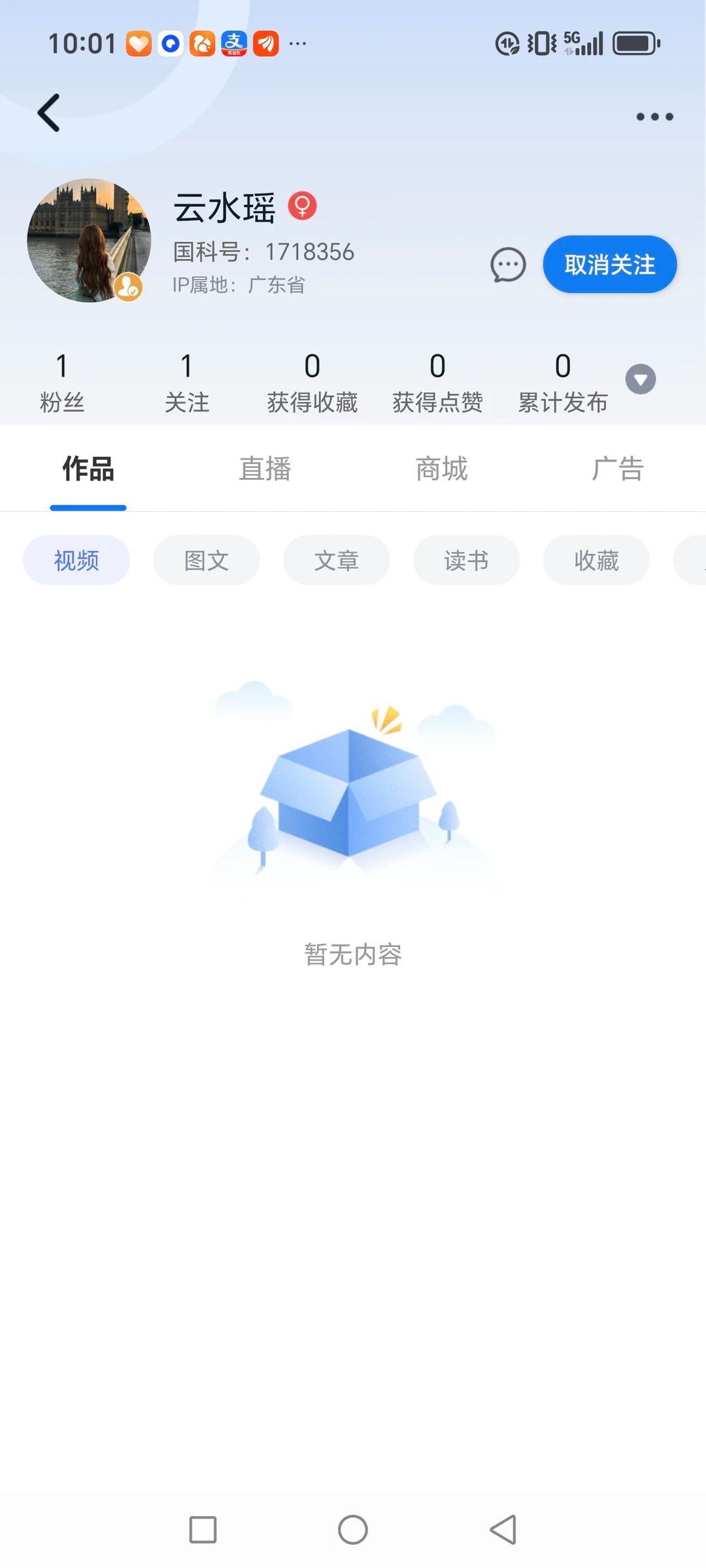
Task: Select the 作品 tab
Action: pos(88,469)
